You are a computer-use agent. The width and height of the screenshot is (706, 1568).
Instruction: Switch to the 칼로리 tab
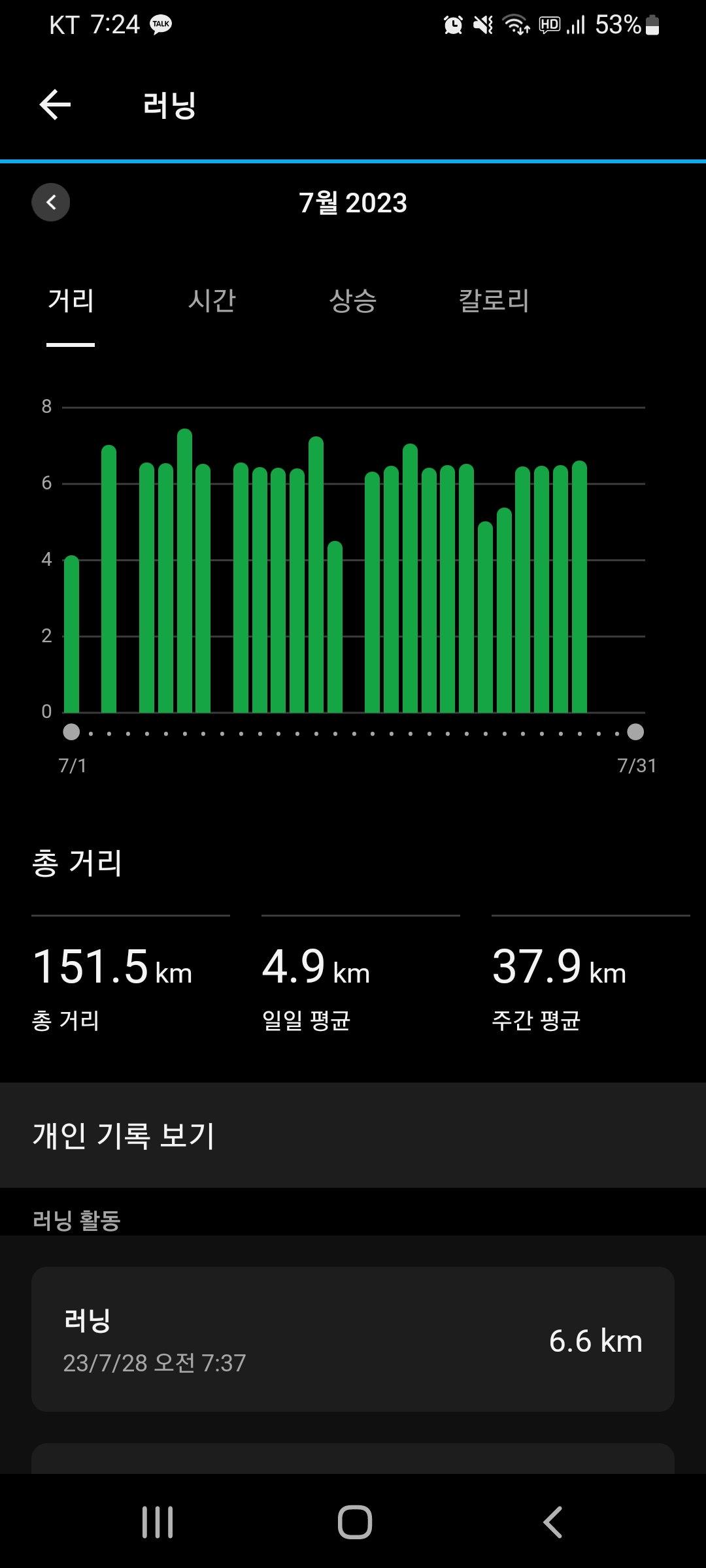click(x=494, y=301)
